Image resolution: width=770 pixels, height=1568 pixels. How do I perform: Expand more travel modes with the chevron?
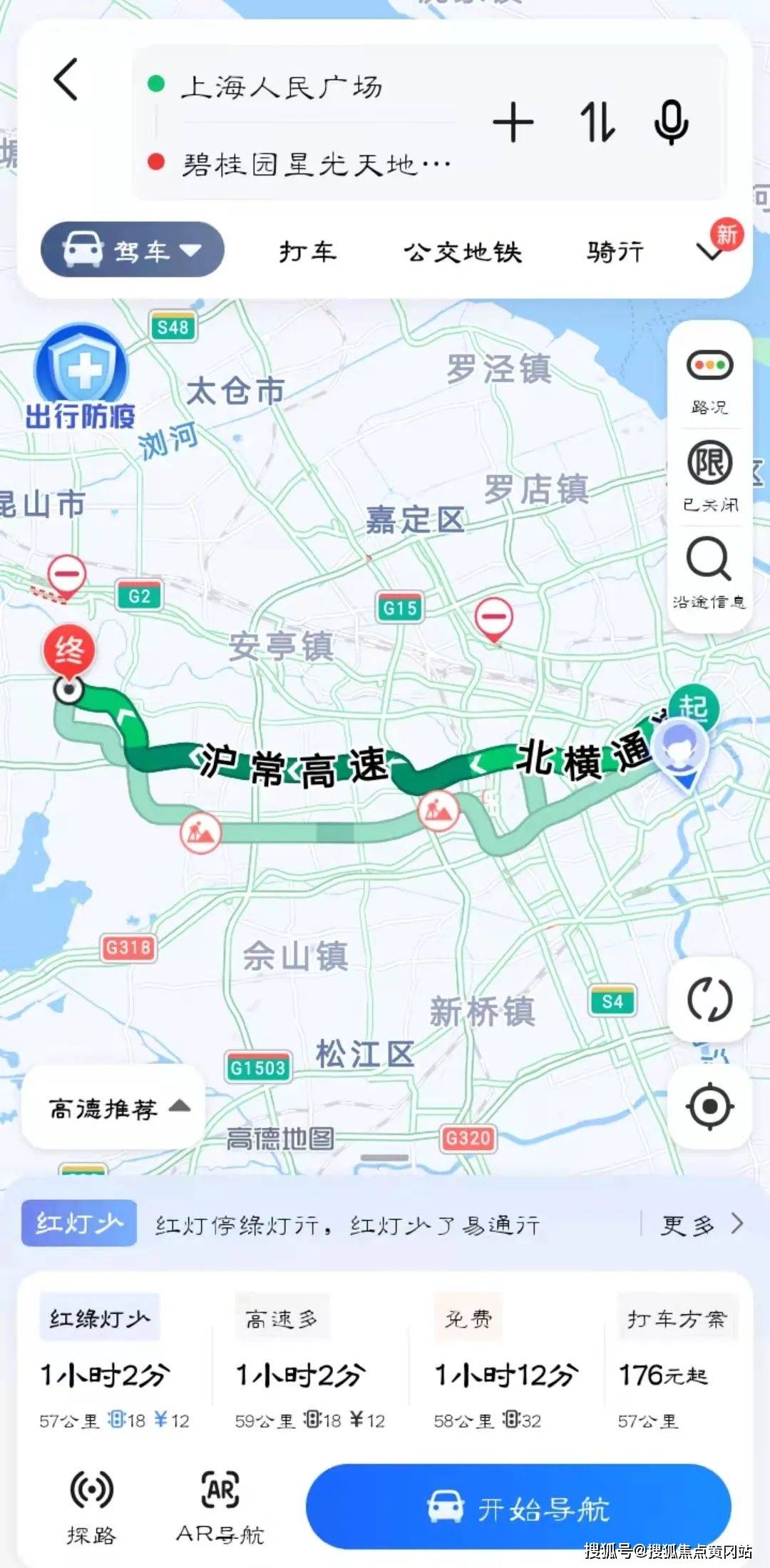click(710, 251)
